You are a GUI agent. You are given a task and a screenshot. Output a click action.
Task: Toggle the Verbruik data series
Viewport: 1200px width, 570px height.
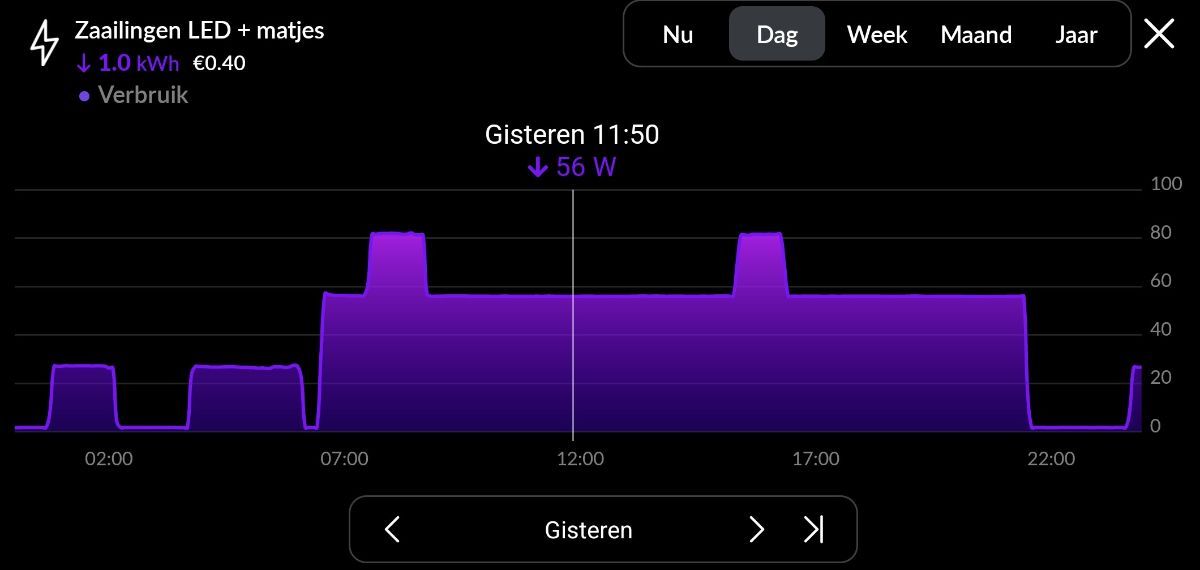pos(134,96)
